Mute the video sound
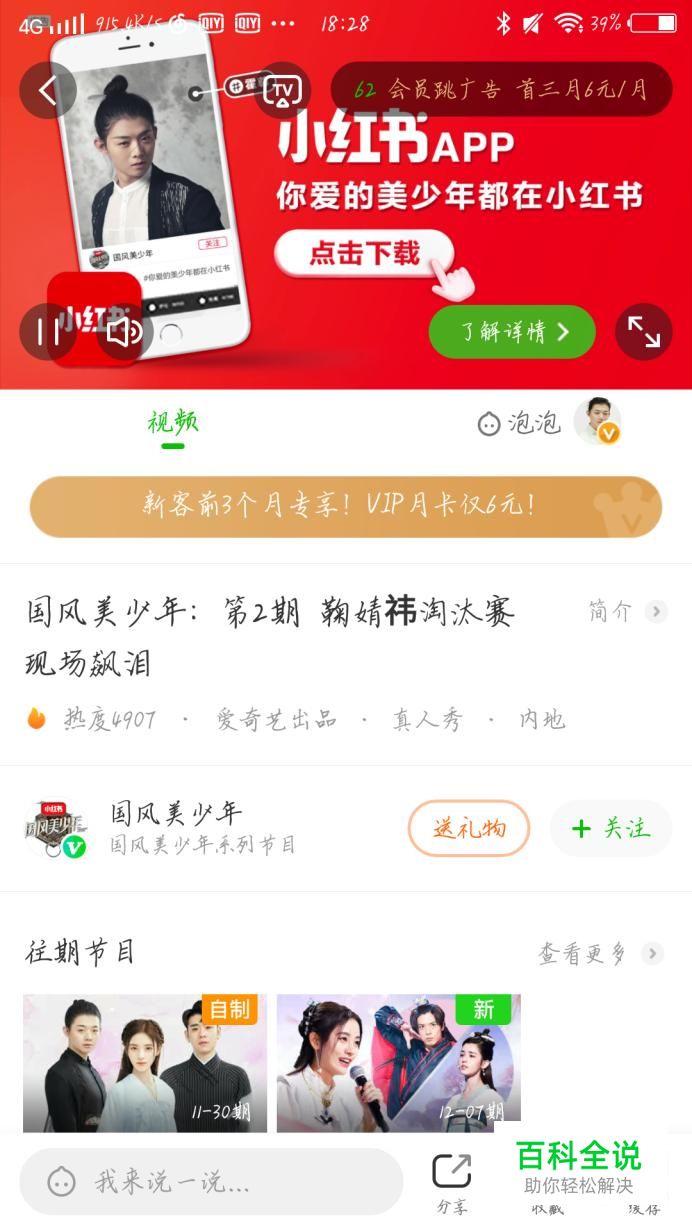692x1230 pixels. click(x=125, y=332)
